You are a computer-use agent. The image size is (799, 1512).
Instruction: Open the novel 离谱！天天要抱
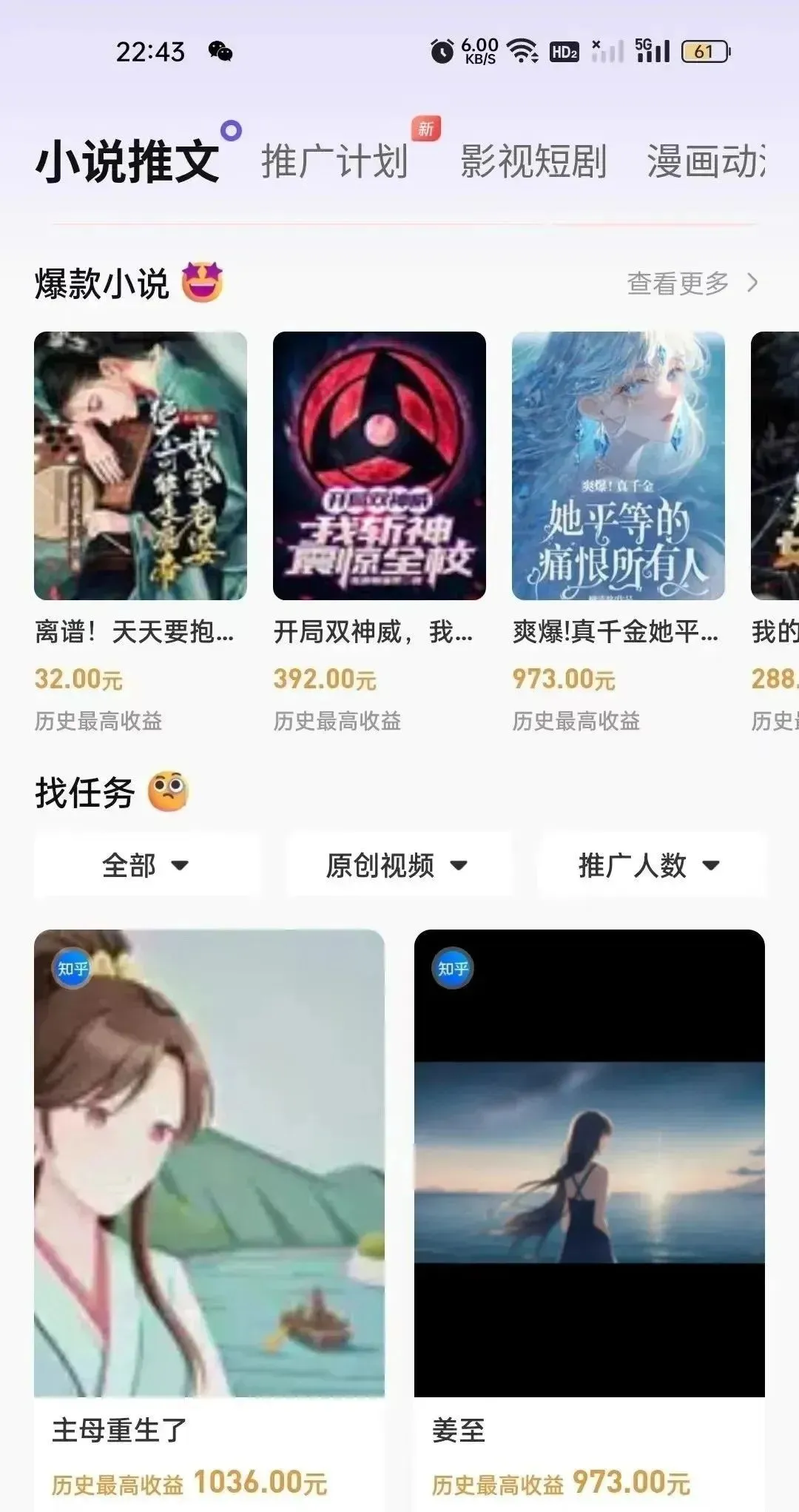point(141,466)
